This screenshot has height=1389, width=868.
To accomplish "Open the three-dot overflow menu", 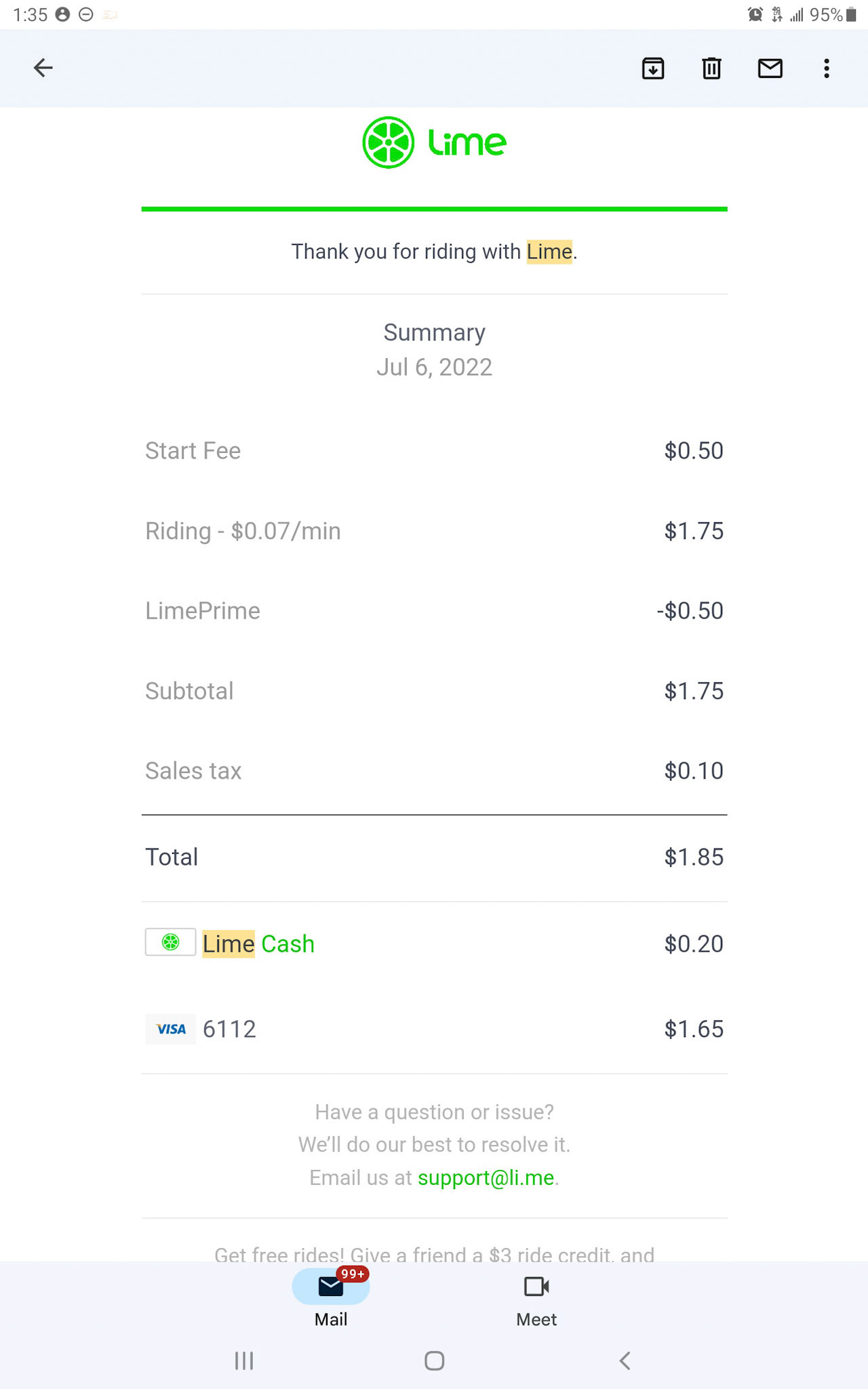I will point(827,68).
